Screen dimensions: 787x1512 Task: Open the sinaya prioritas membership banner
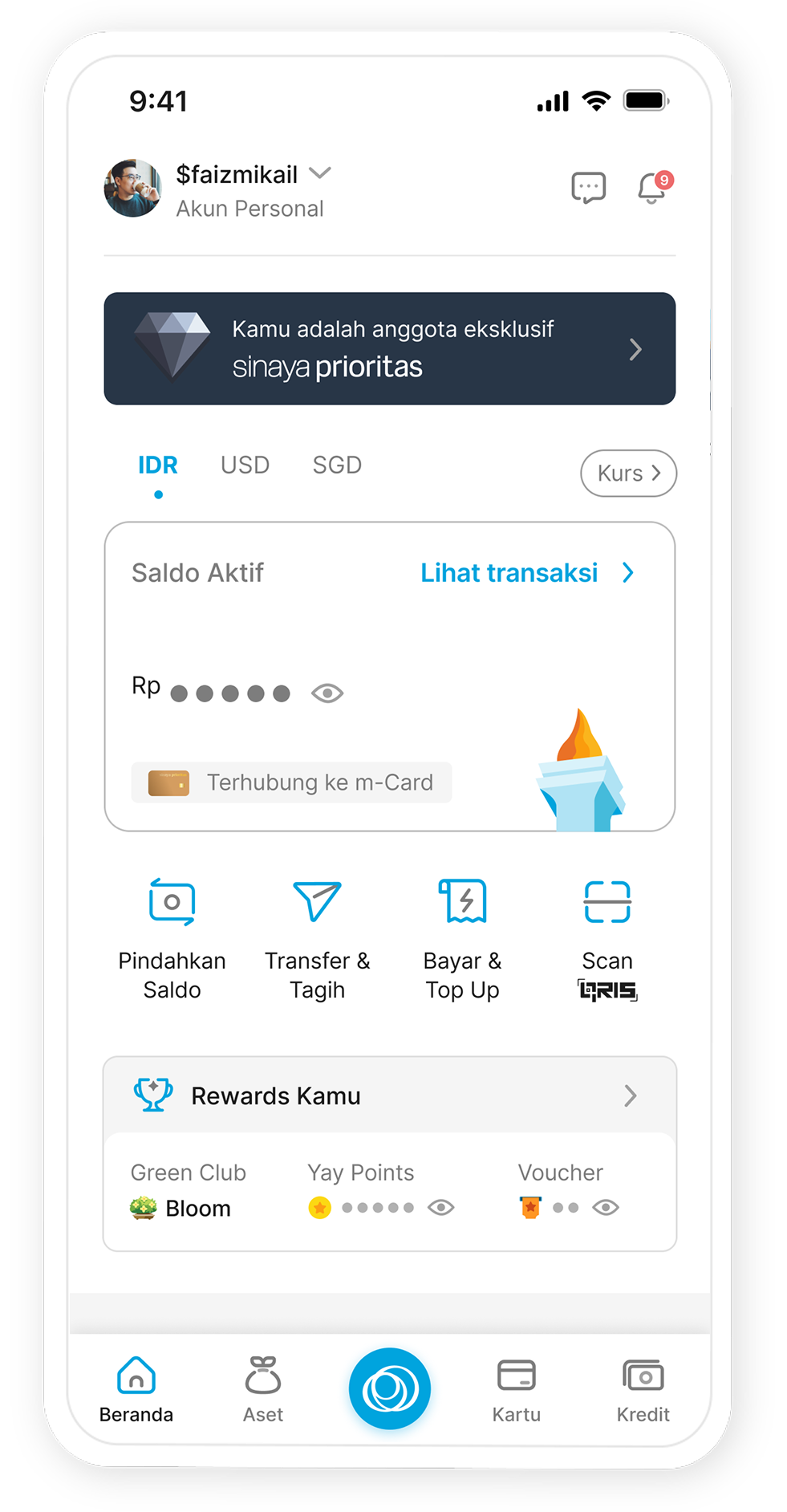tap(389, 349)
